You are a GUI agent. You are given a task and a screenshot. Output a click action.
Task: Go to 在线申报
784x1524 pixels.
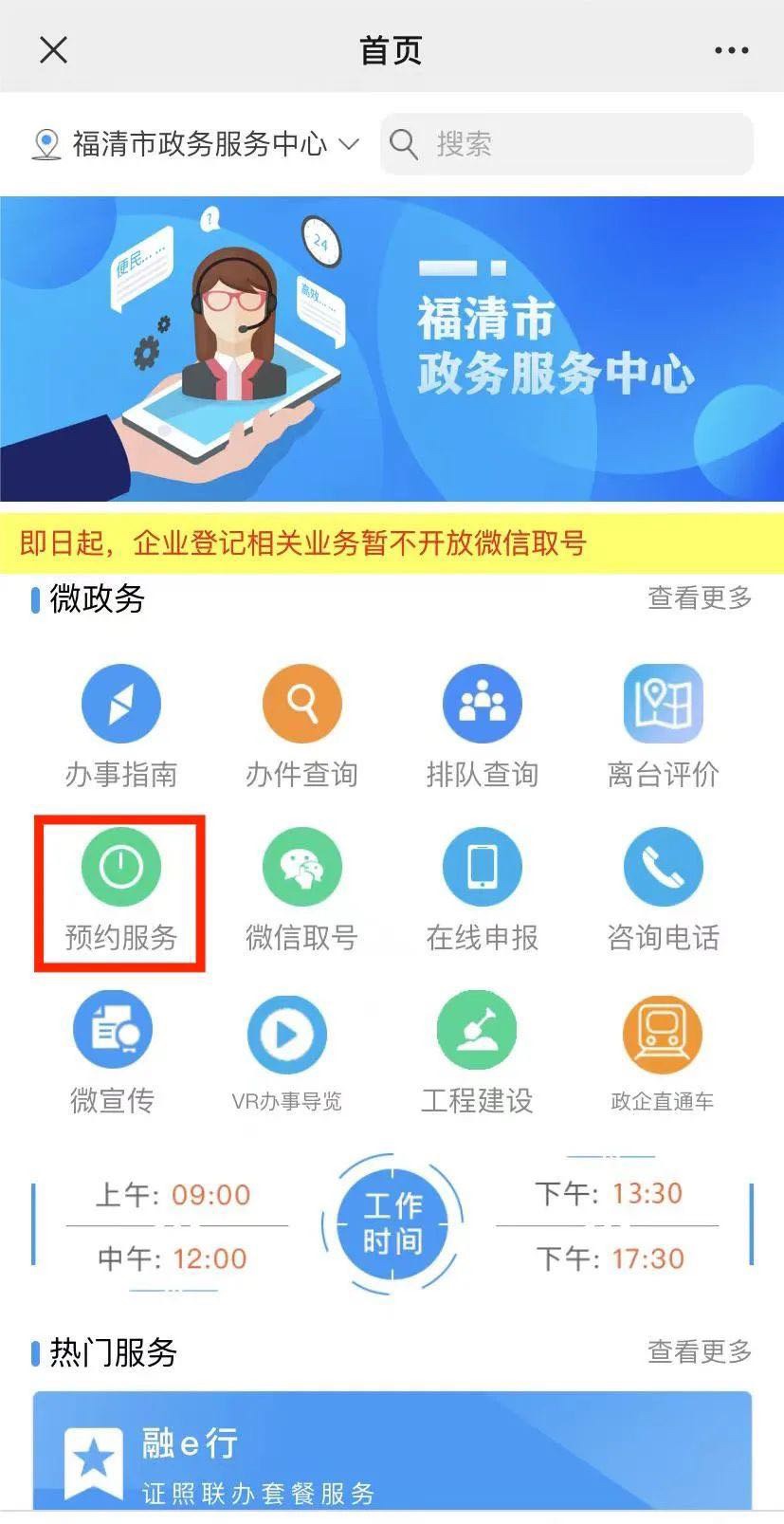(482, 889)
